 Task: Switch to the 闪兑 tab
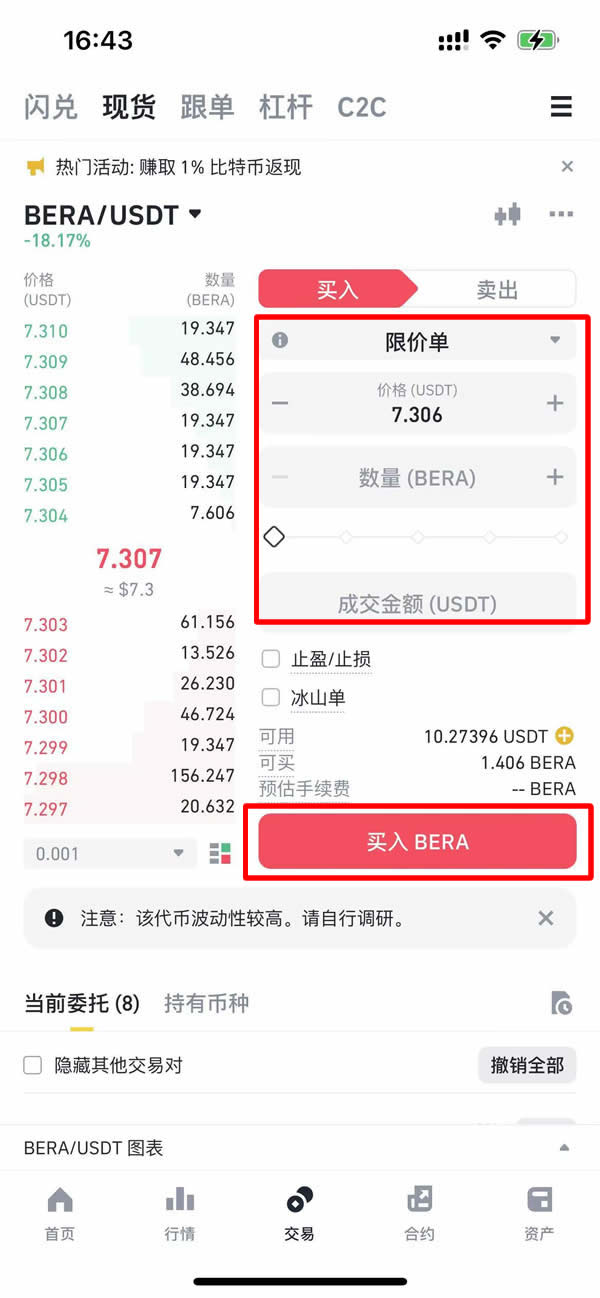50,107
